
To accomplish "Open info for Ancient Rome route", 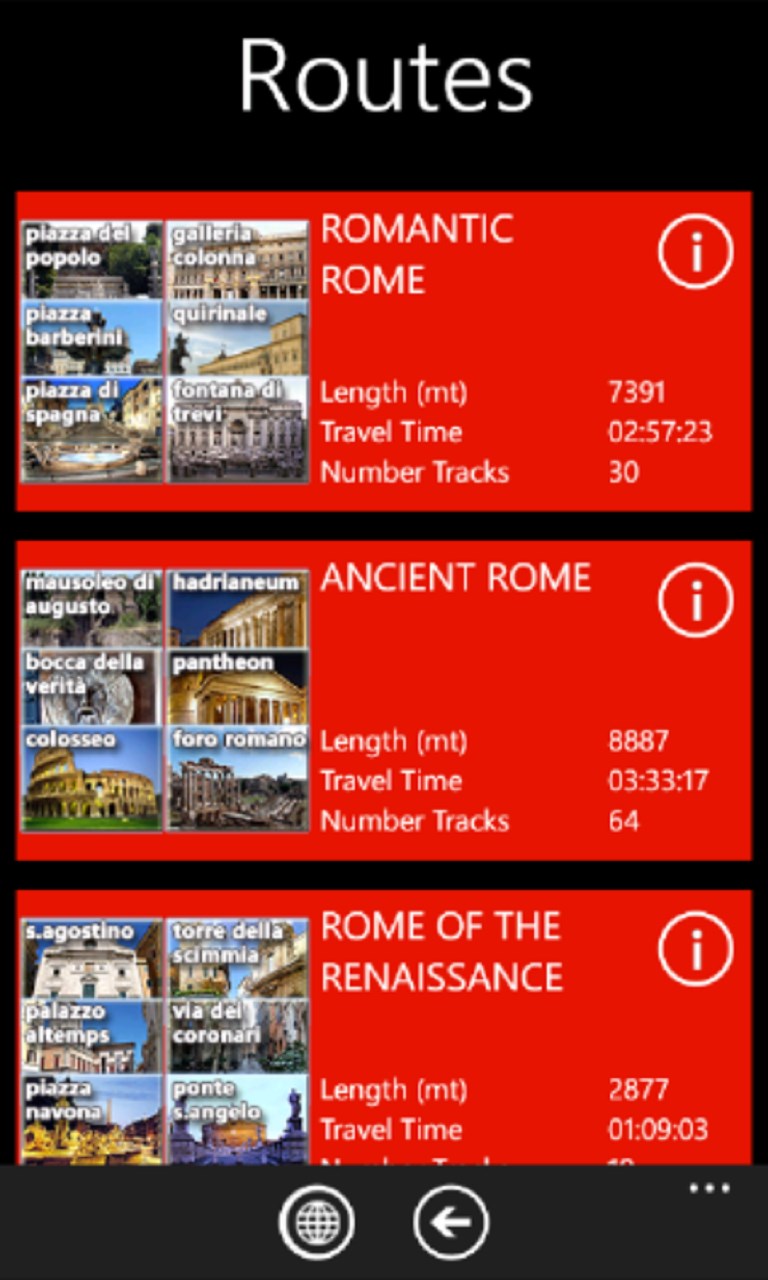I will tap(695, 601).
